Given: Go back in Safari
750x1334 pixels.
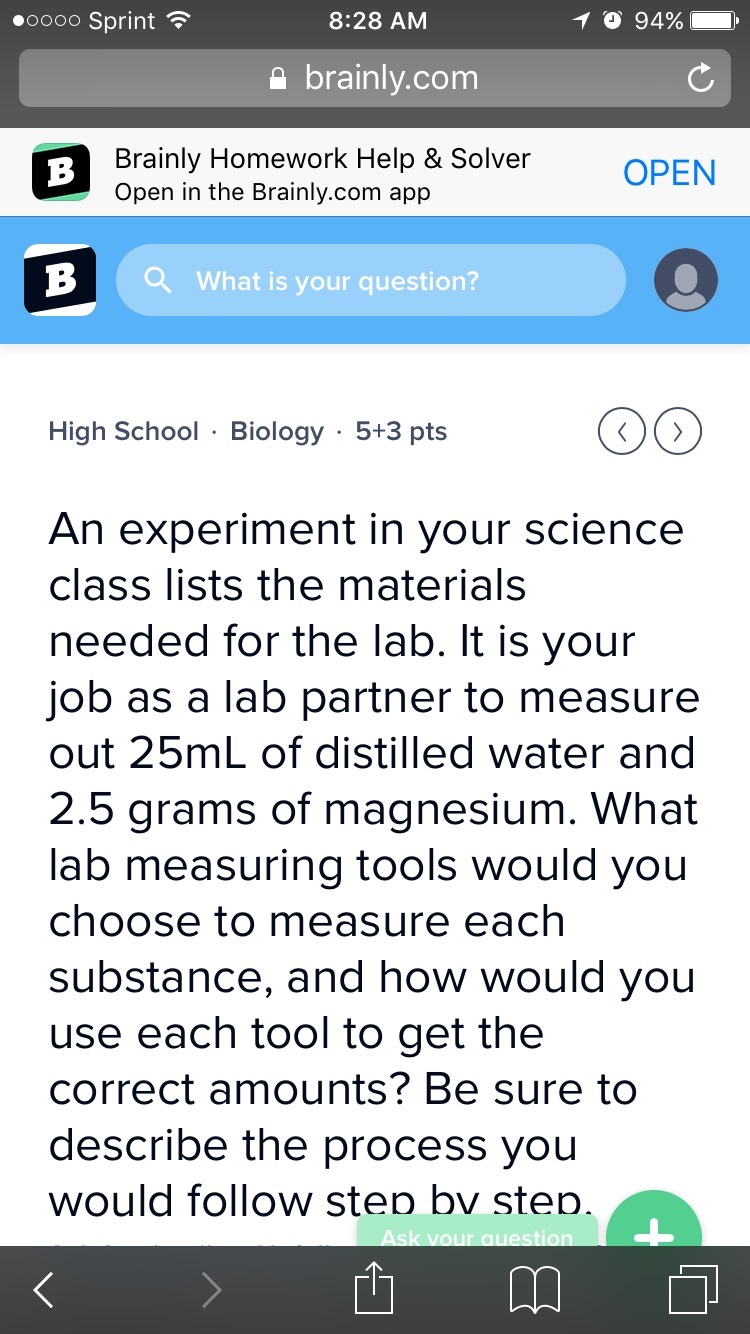Looking at the screenshot, I should click(x=44, y=1290).
